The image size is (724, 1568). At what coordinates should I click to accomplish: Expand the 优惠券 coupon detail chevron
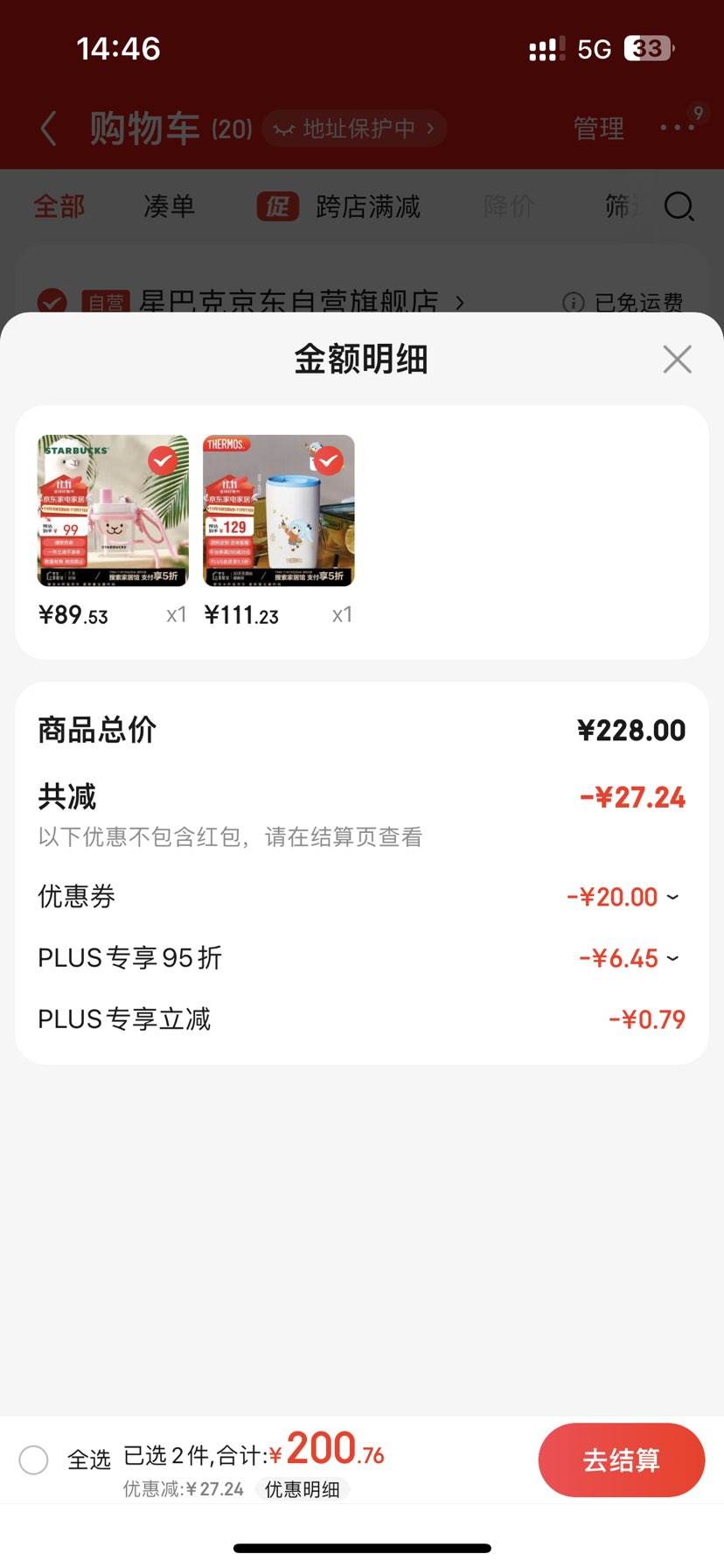[672, 896]
